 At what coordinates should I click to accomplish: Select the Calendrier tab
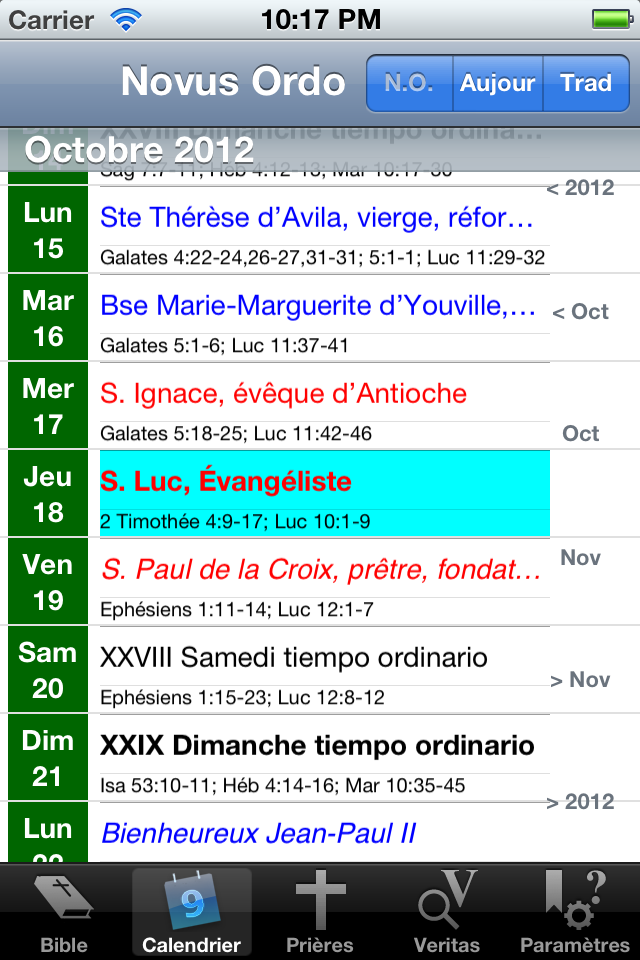(x=192, y=913)
